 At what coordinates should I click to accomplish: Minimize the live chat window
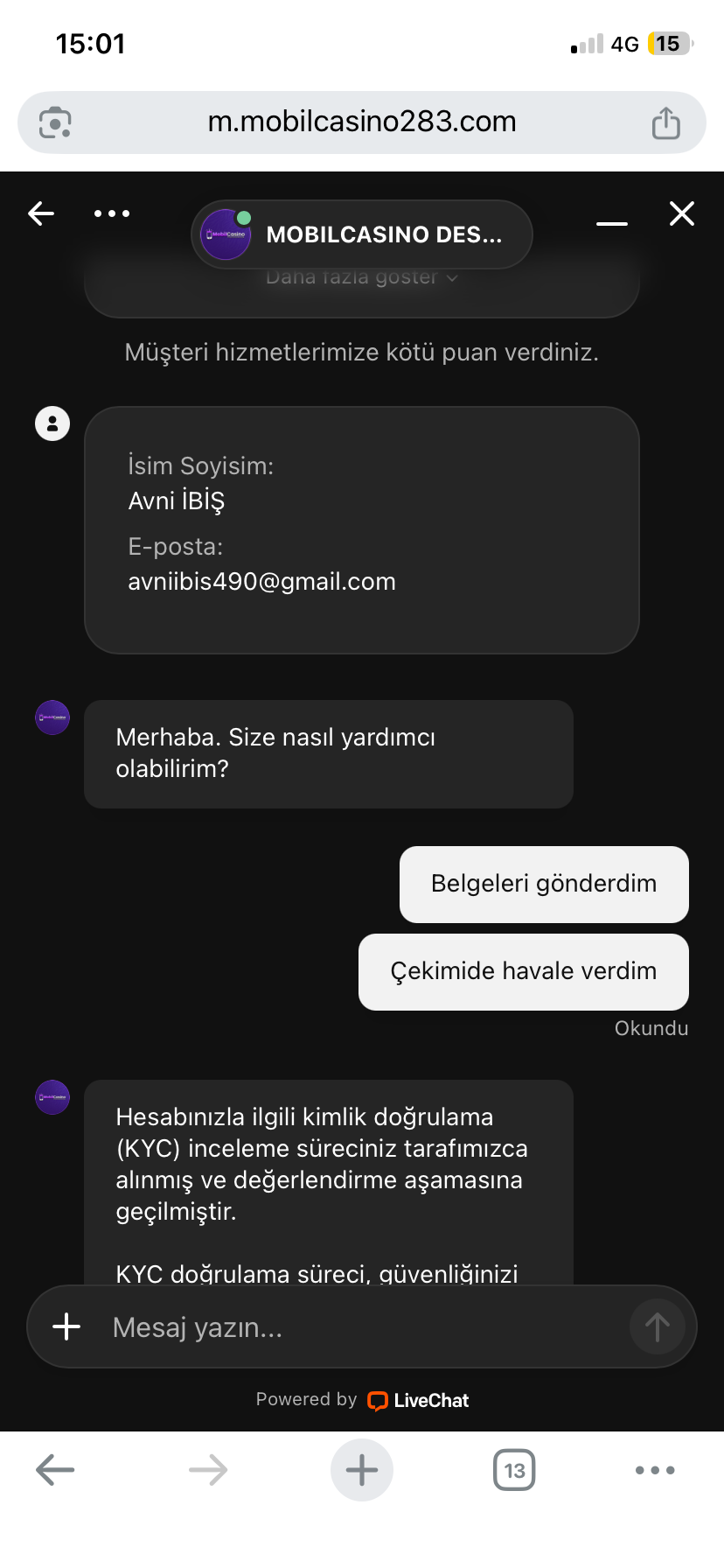[x=612, y=223]
